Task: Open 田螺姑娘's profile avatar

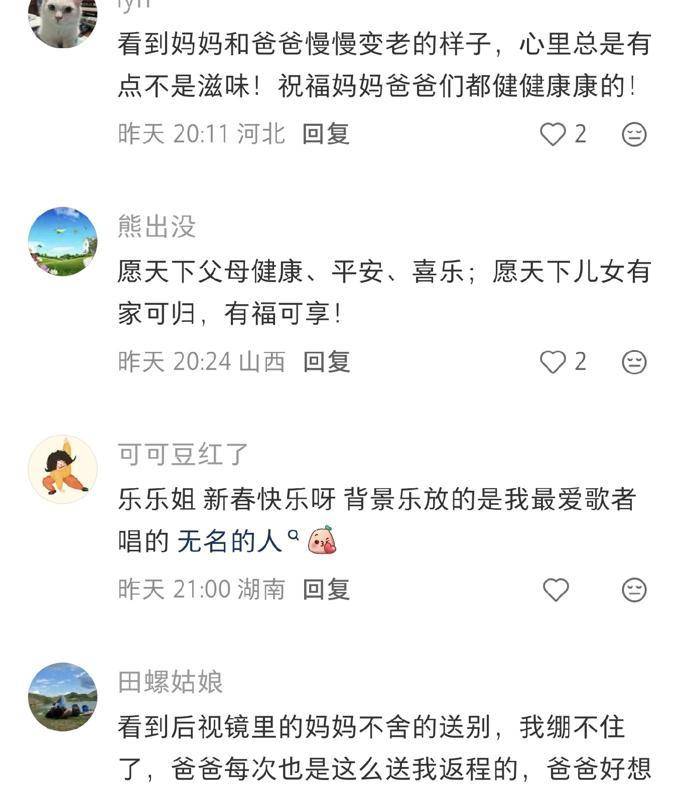Action: pyautogui.click(x=62, y=696)
